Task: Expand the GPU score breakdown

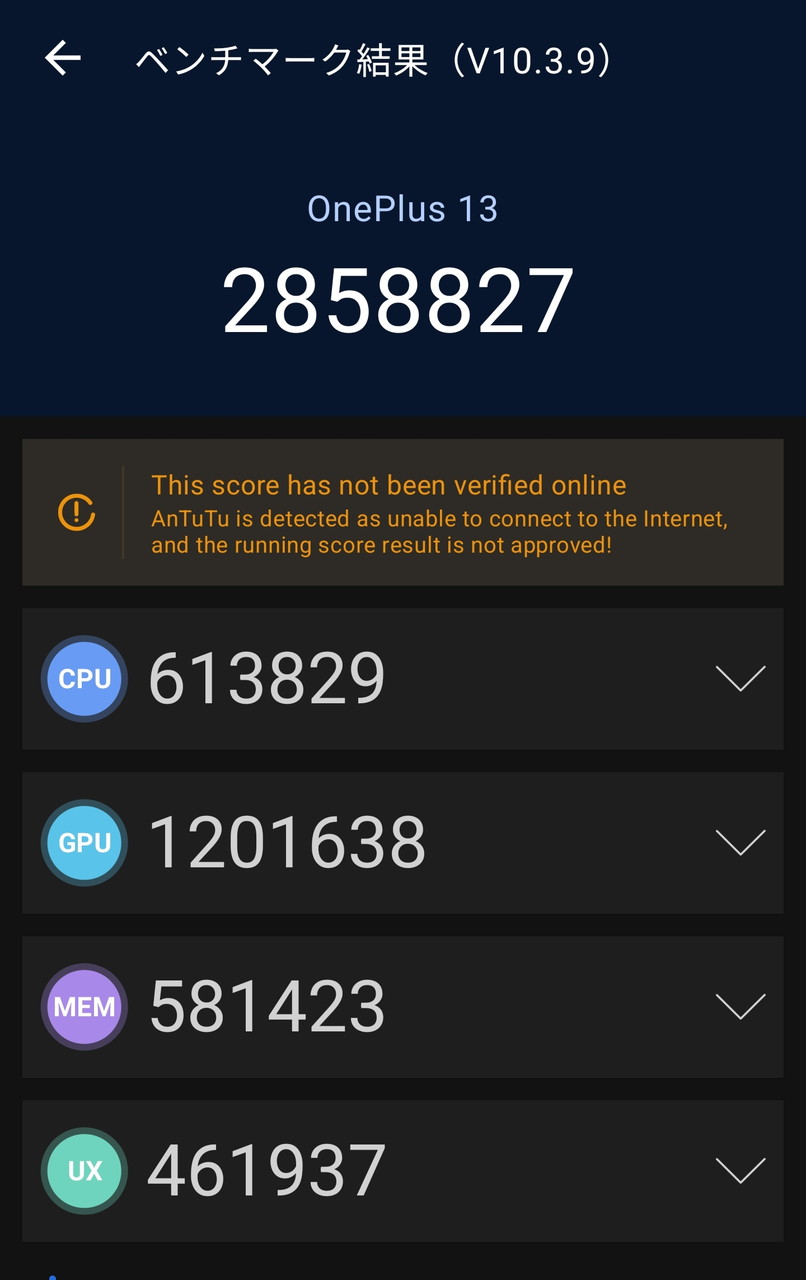Action: [740, 842]
